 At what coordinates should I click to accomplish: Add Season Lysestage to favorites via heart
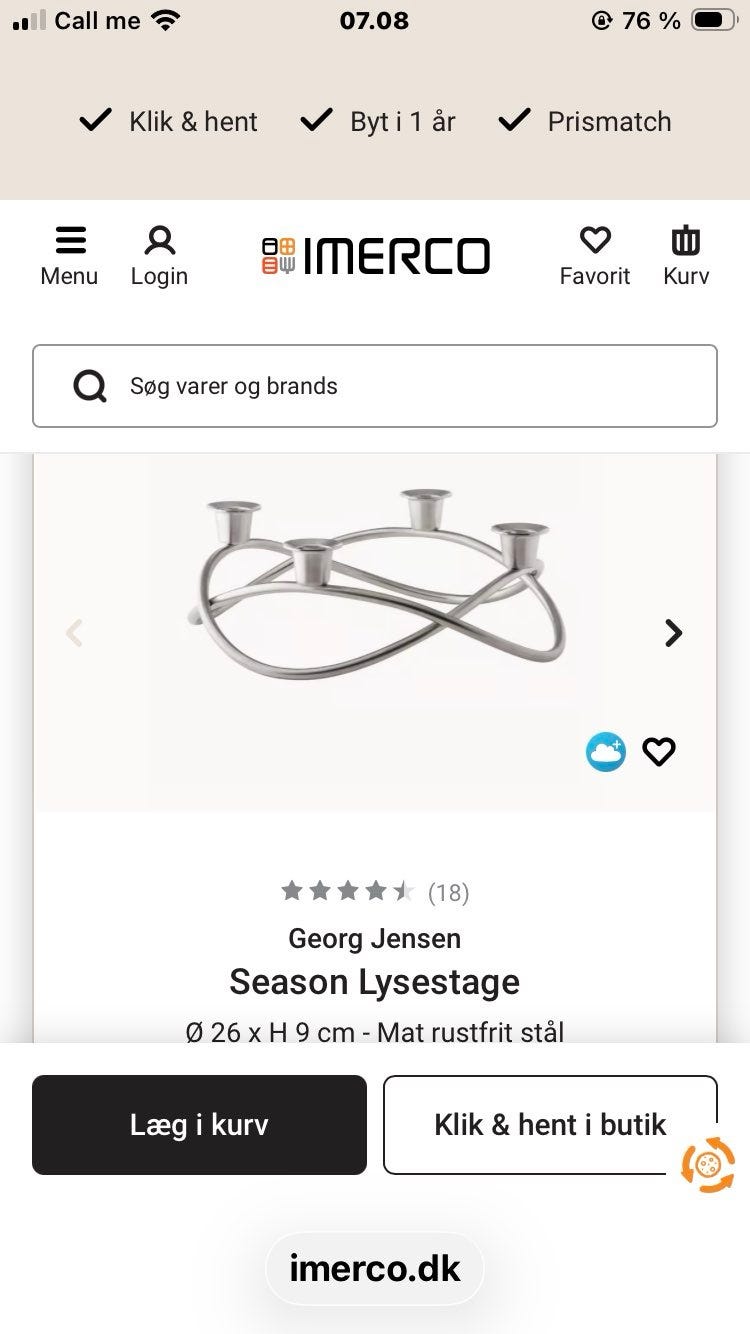coord(659,751)
